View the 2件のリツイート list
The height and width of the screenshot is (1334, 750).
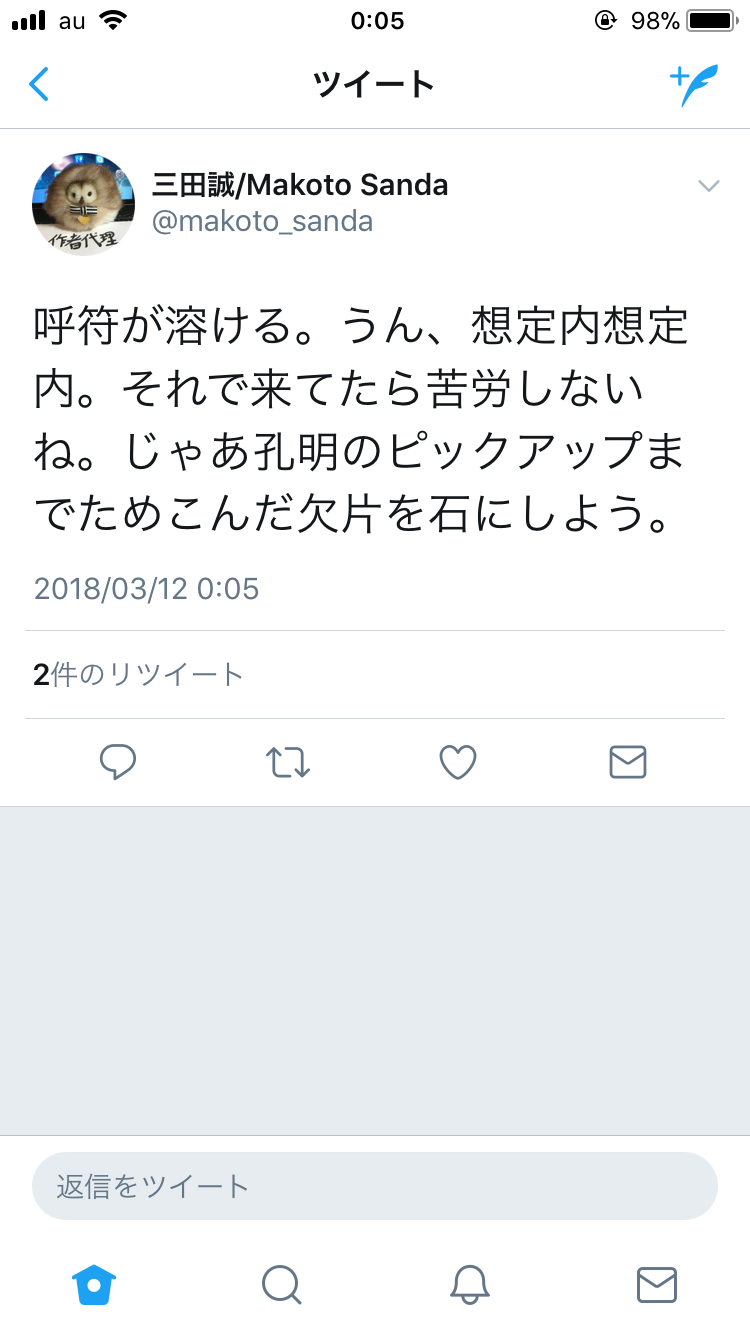138,675
